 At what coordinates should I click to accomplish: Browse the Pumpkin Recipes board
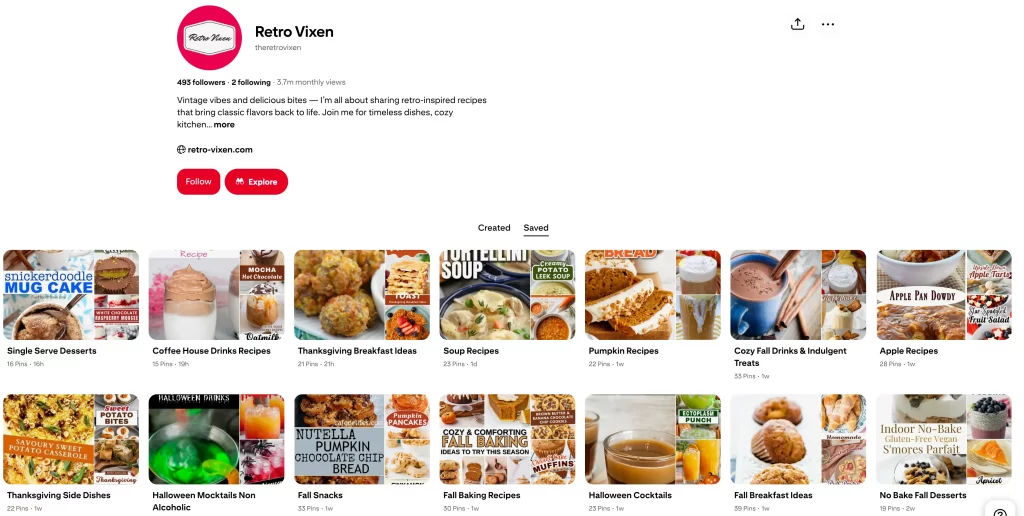point(653,295)
